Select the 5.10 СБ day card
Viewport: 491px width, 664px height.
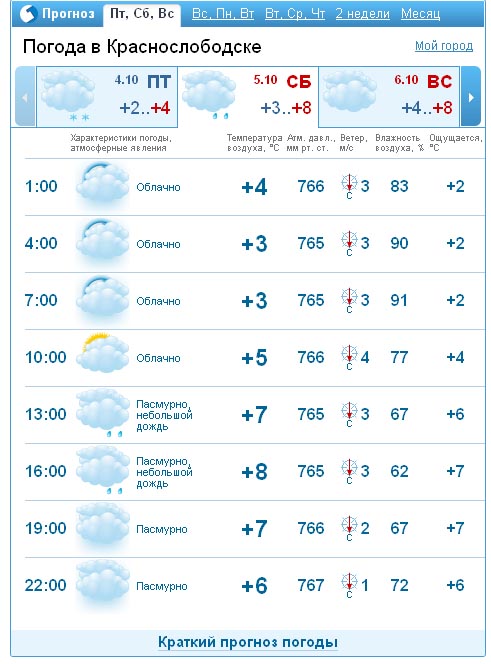248,97
